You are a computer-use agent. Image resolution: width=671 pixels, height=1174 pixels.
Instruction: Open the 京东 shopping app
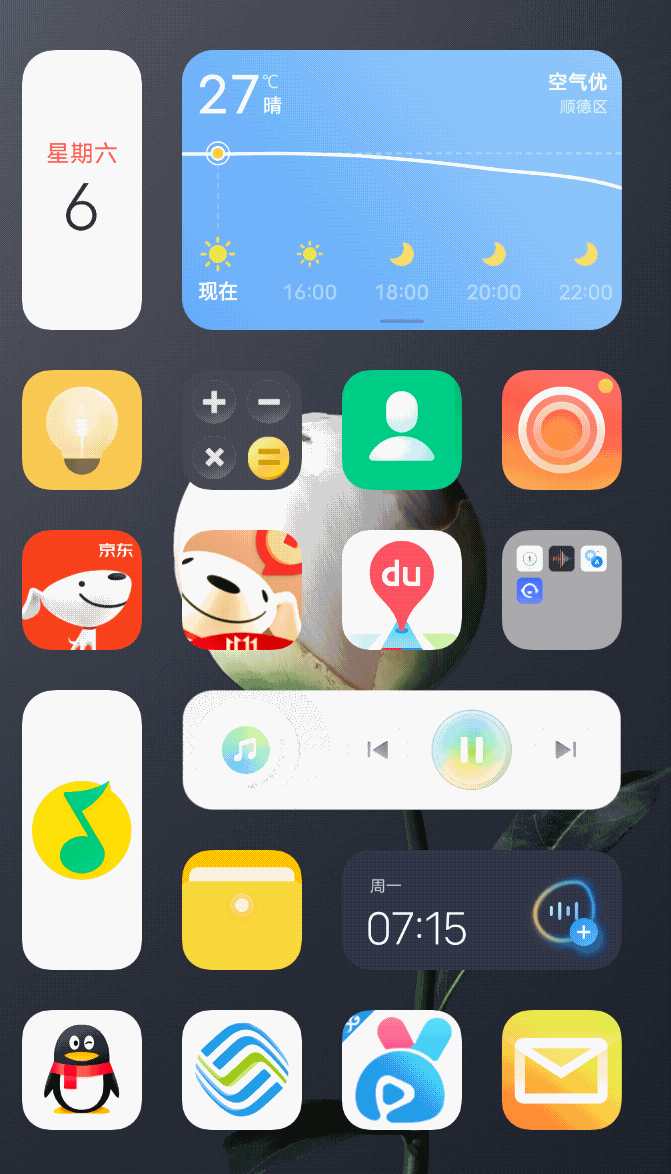click(x=82, y=590)
